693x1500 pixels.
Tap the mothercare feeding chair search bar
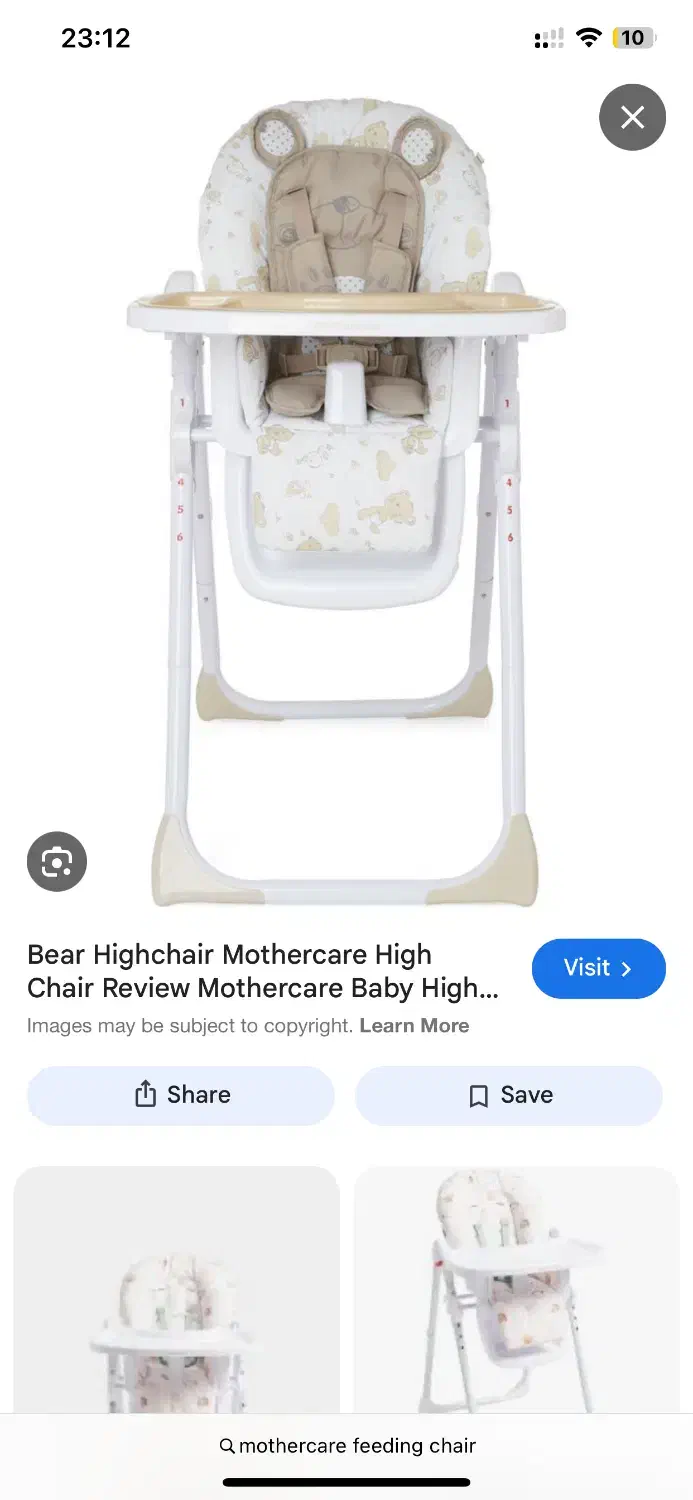coord(347,1445)
